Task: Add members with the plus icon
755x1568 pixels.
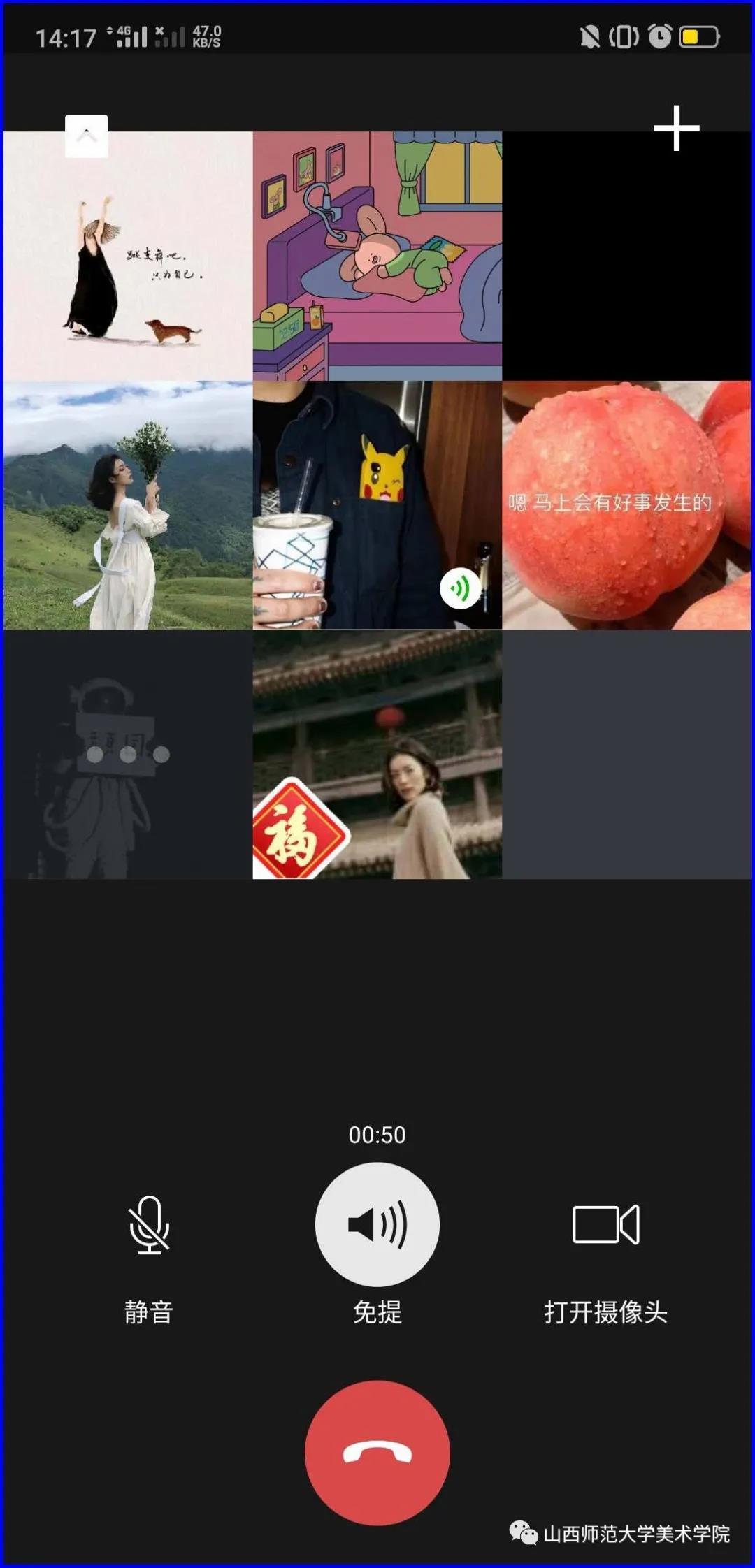Action: pyautogui.click(x=676, y=129)
